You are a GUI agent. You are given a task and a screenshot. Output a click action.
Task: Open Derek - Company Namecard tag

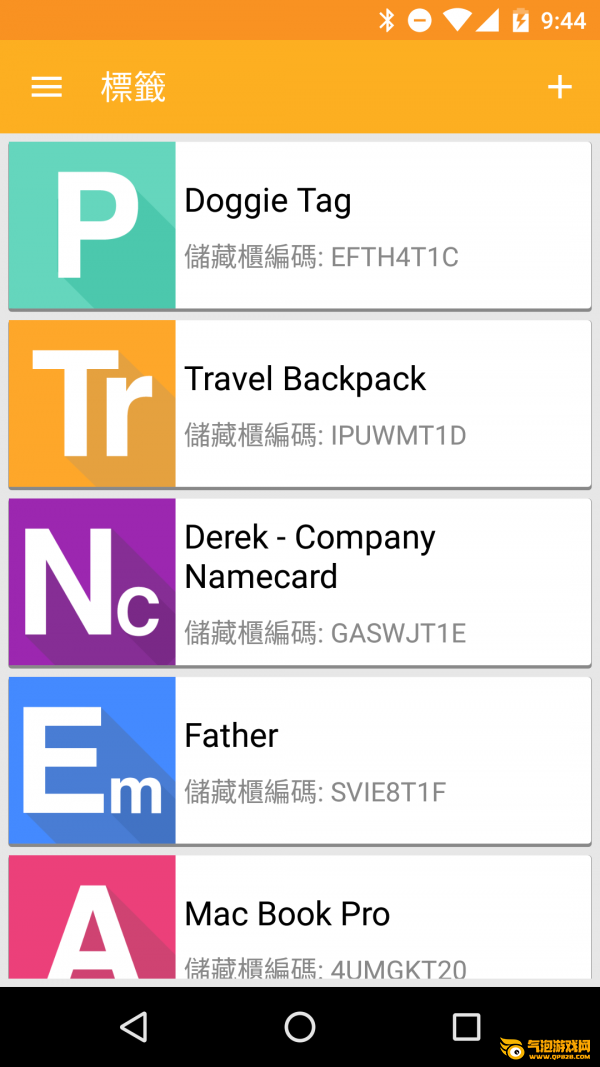[300, 582]
